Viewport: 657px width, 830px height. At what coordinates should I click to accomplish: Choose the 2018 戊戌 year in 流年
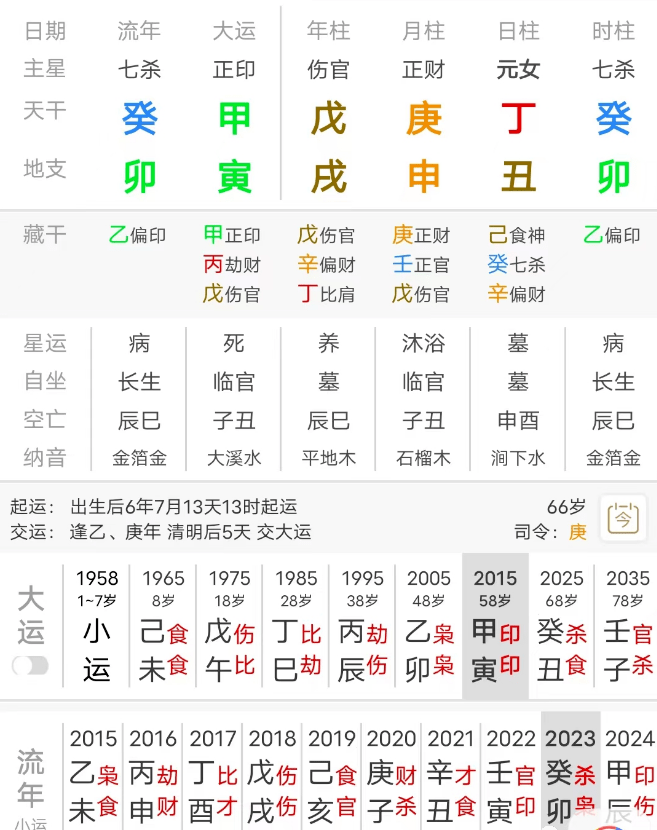[272, 775]
